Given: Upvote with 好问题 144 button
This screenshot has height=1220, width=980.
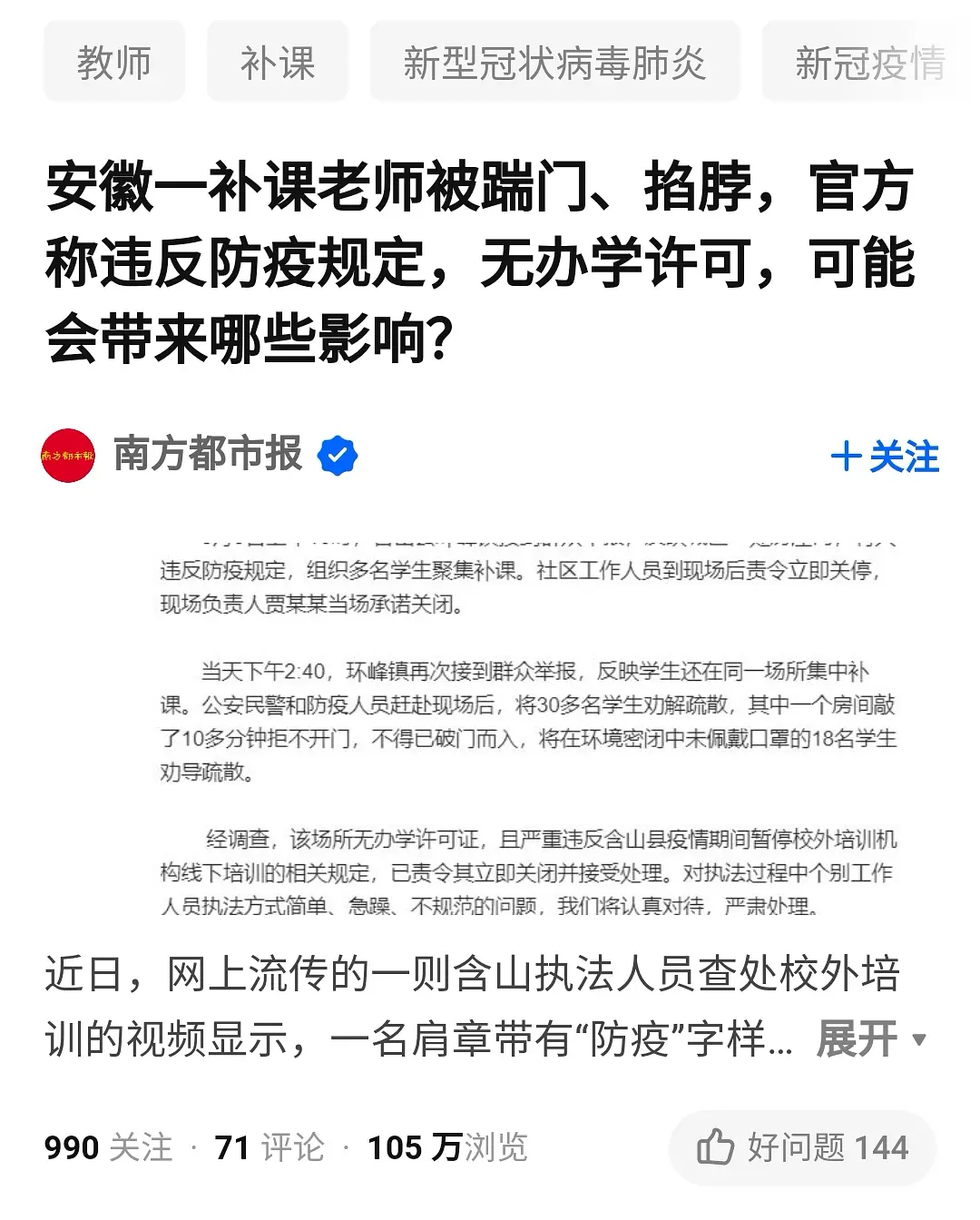Looking at the screenshot, I should [x=802, y=1147].
